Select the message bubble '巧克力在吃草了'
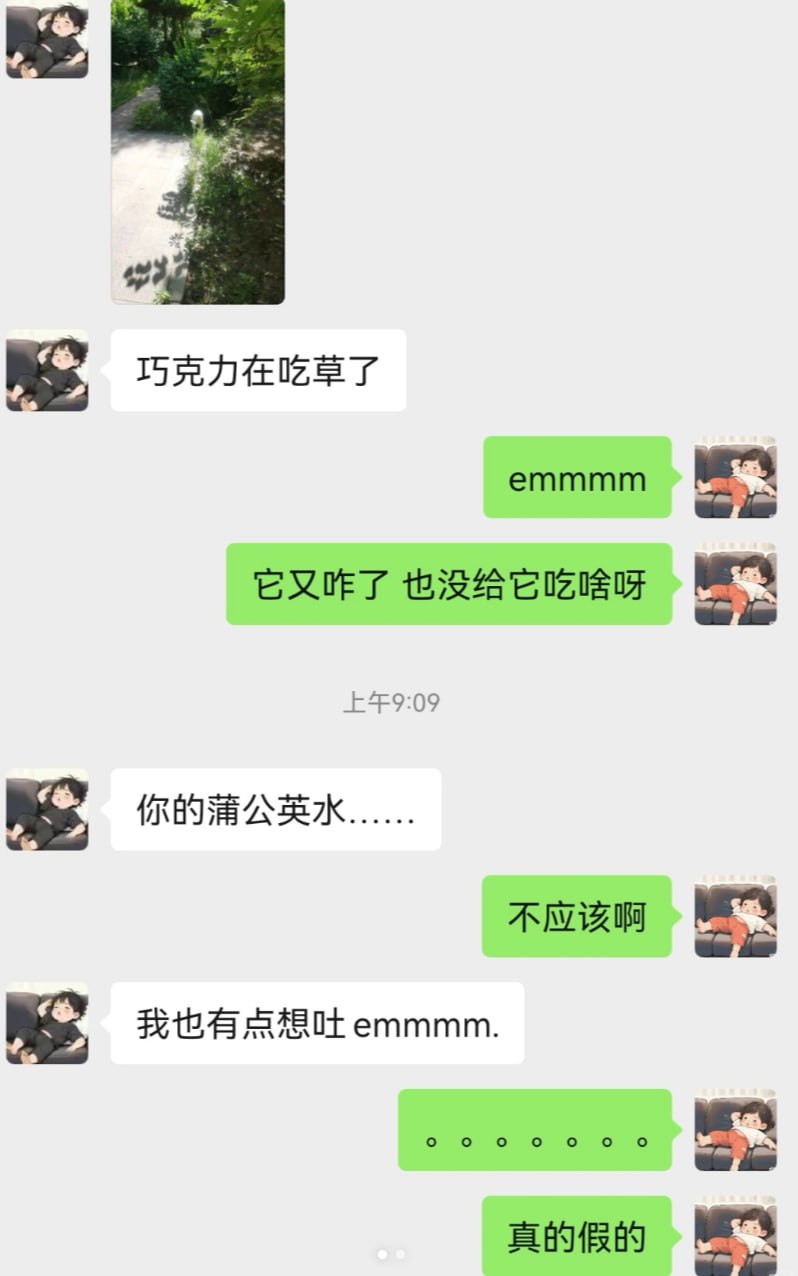 click(258, 370)
